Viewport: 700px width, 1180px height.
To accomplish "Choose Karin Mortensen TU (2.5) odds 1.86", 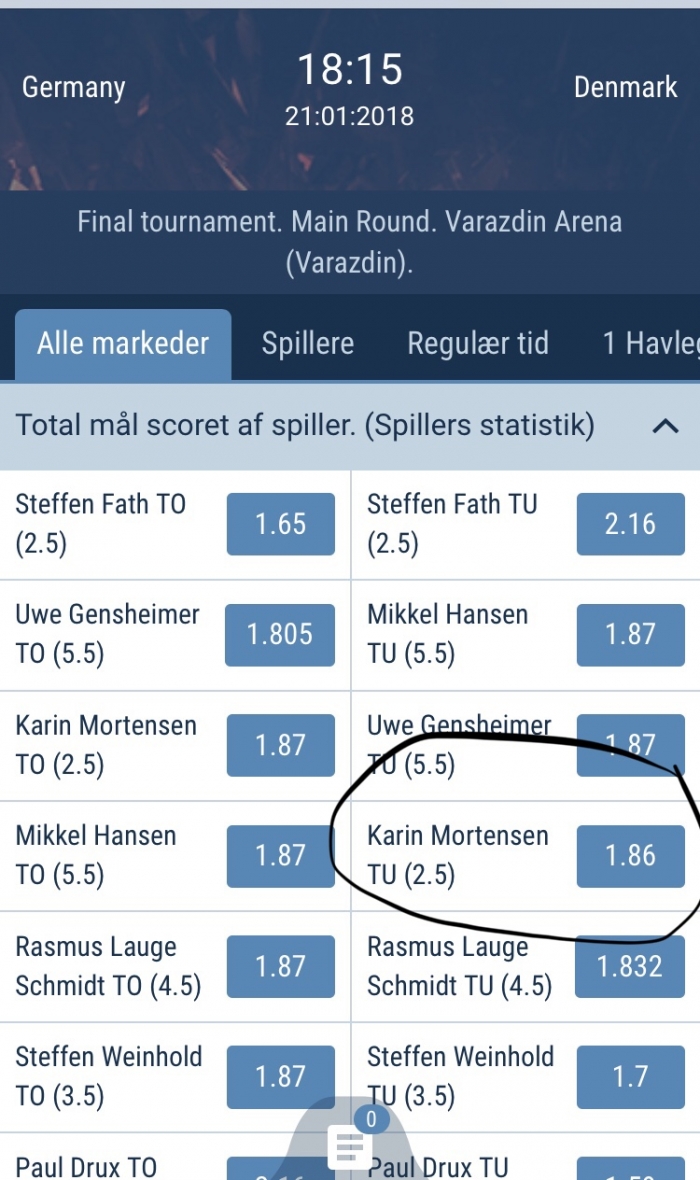I will click(631, 856).
